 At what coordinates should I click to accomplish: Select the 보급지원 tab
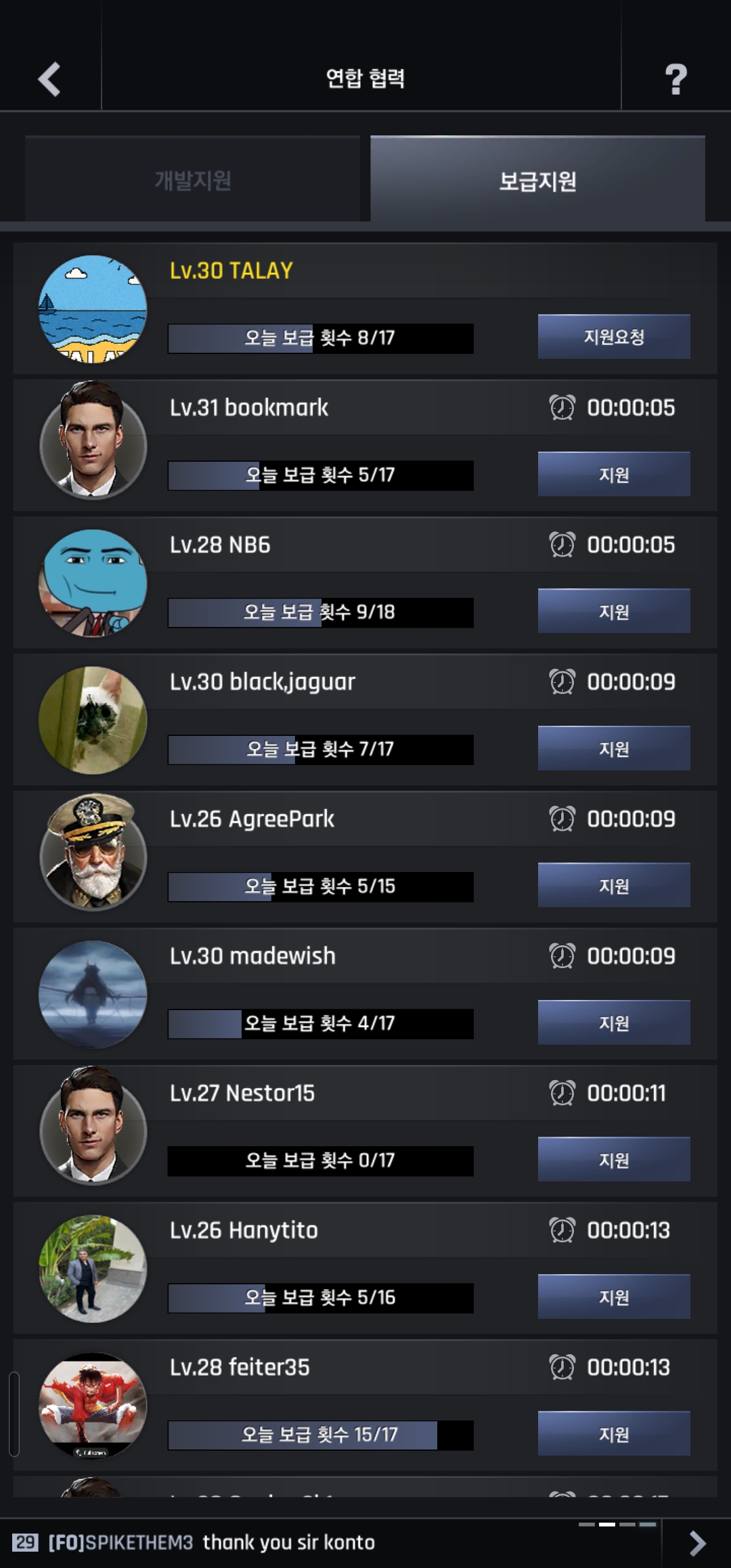pyautogui.click(x=537, y=180)
